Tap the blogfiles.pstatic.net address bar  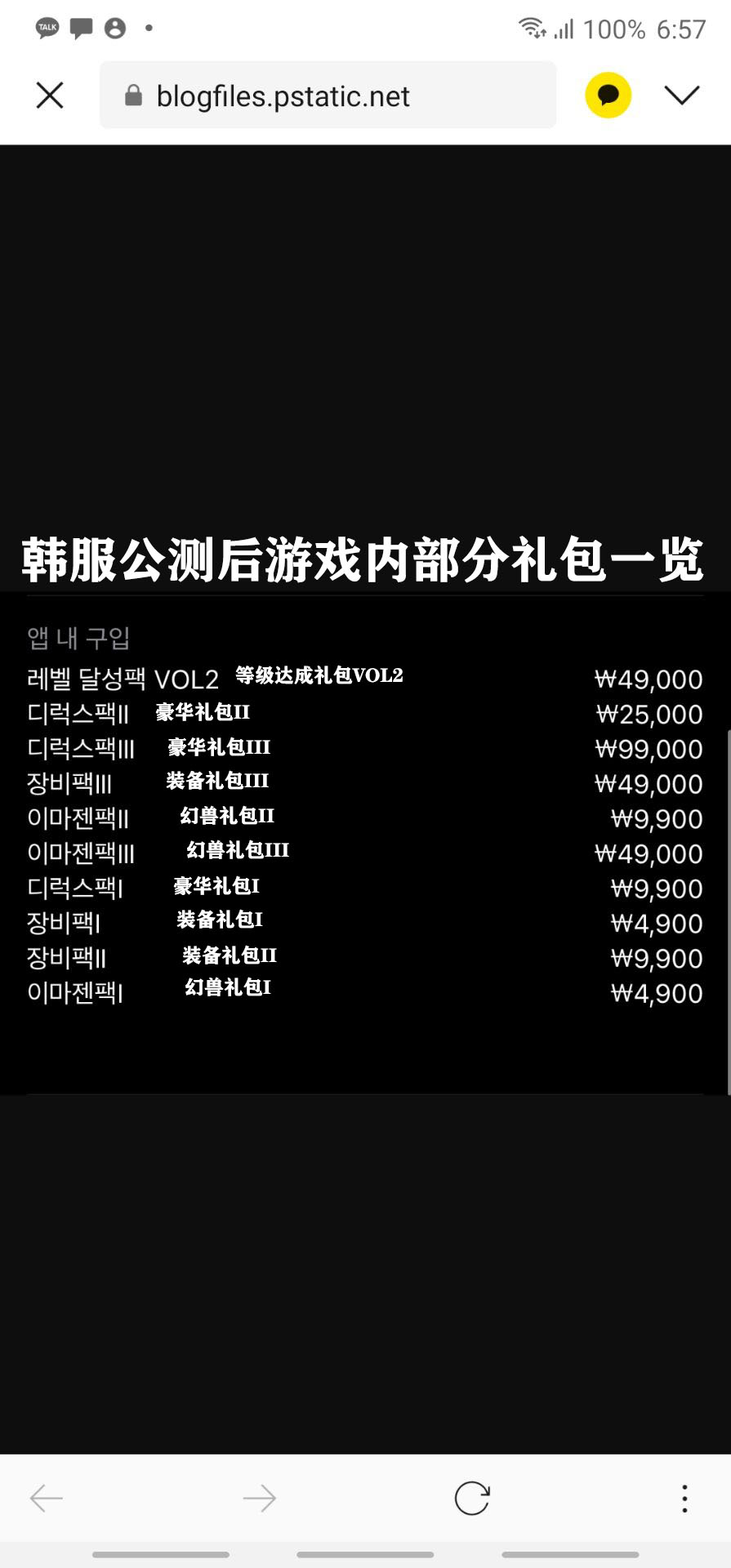[328, 96]
